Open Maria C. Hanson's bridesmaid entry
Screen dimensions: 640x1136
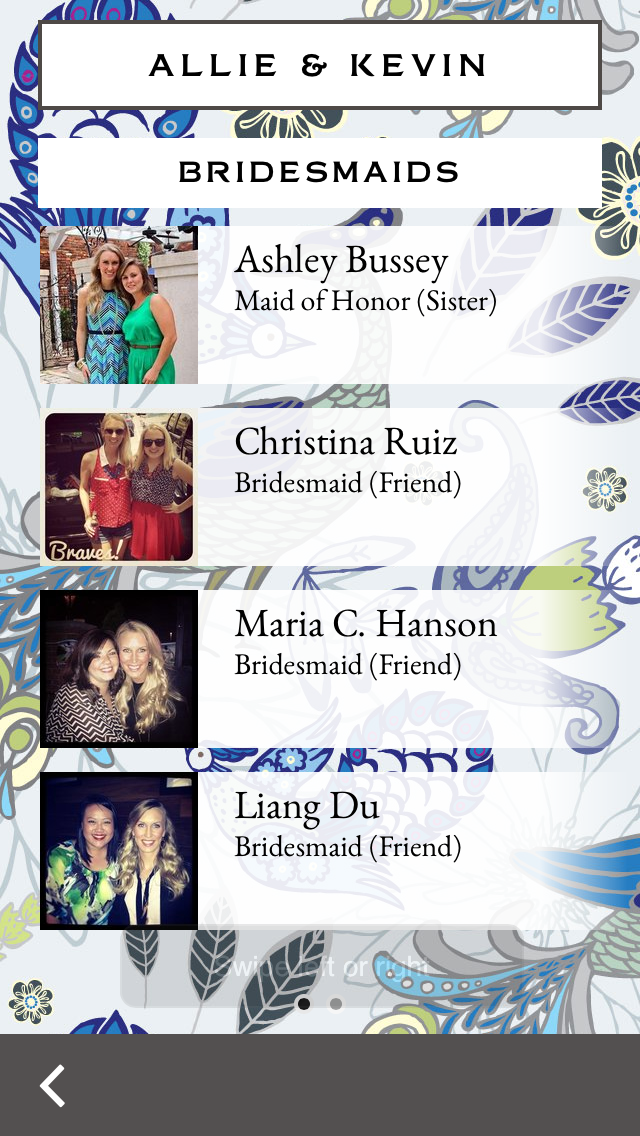tap(339, 669)
